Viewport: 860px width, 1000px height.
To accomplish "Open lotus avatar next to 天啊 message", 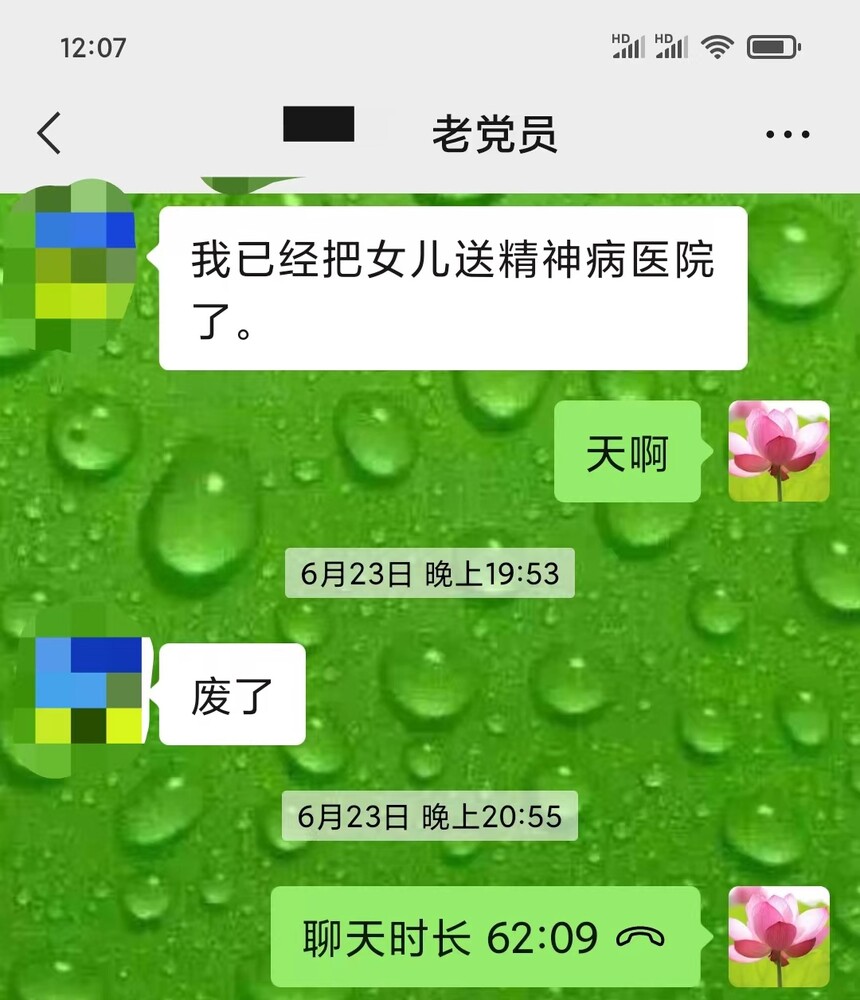I will (778, 451).
